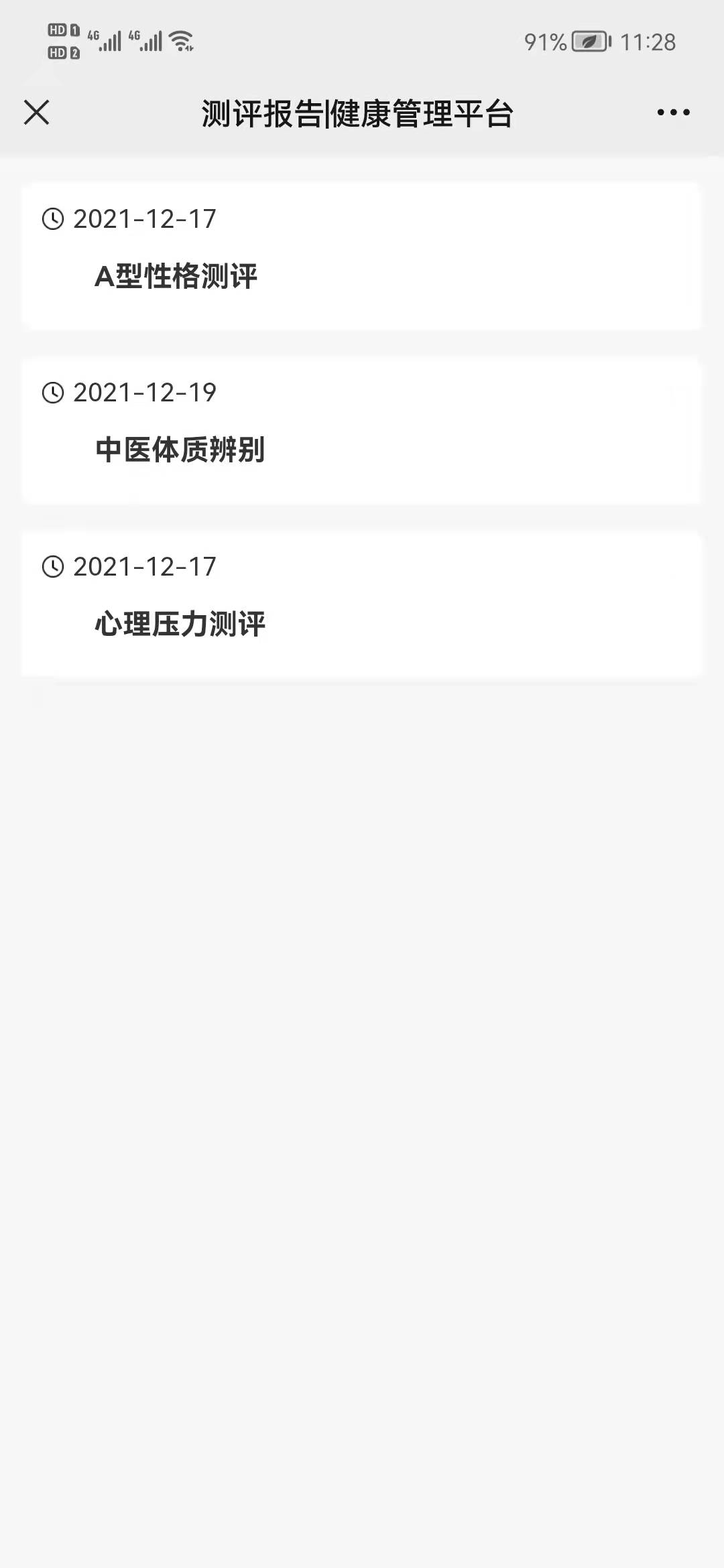The width and height of the screenshot is (724, 1568).
Task: Select the 心理压力测评 report
Action: 180,624
